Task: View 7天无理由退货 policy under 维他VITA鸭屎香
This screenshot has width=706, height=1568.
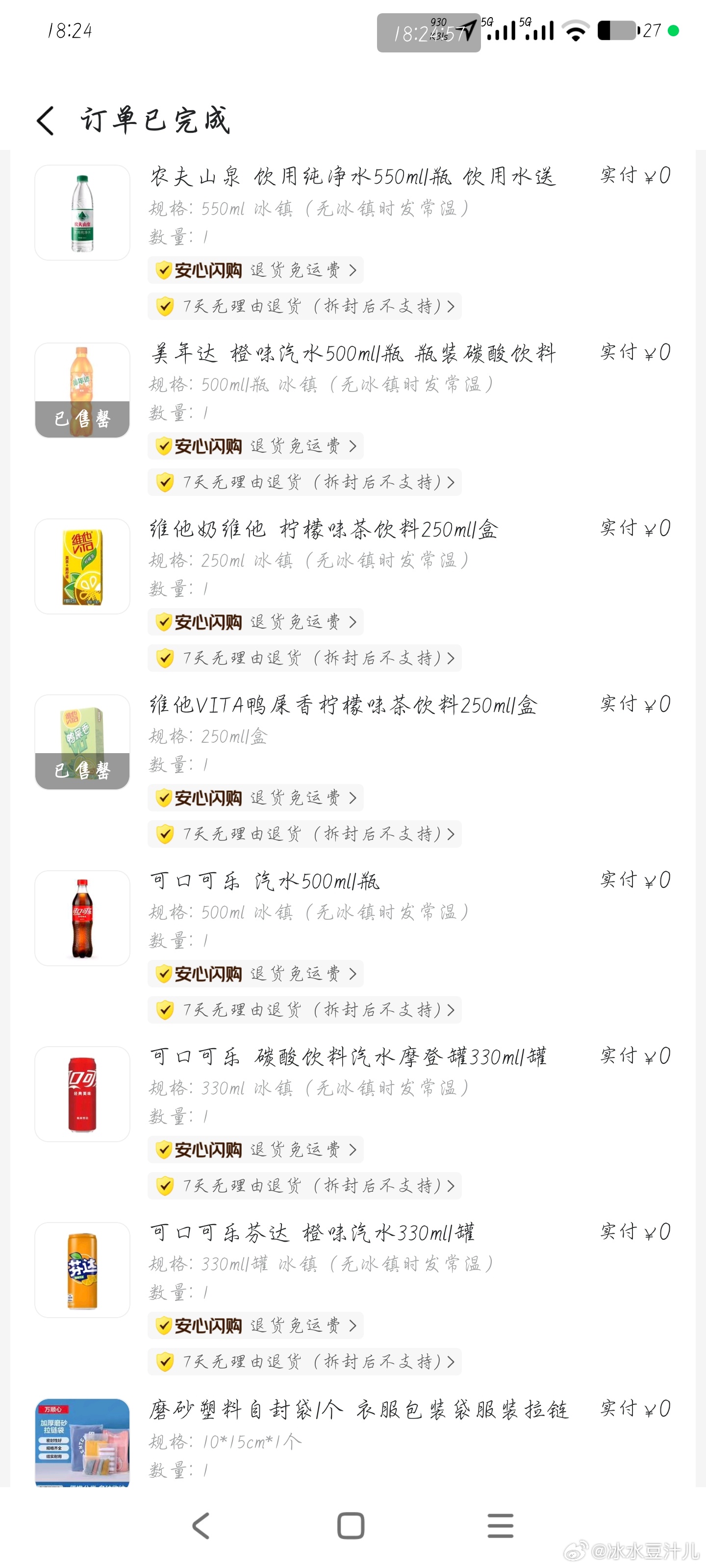Action: click(304, 833)
